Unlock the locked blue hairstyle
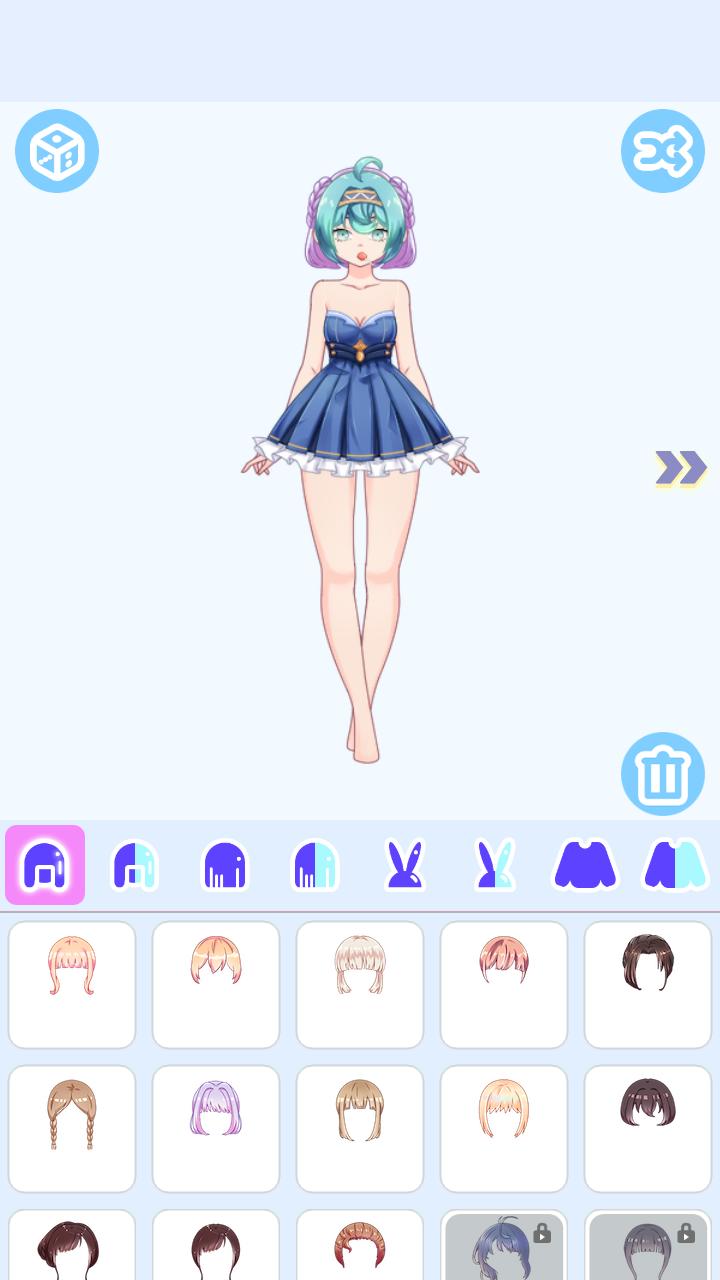This screenshot has height=1280, width=720. click(504, 1245)
